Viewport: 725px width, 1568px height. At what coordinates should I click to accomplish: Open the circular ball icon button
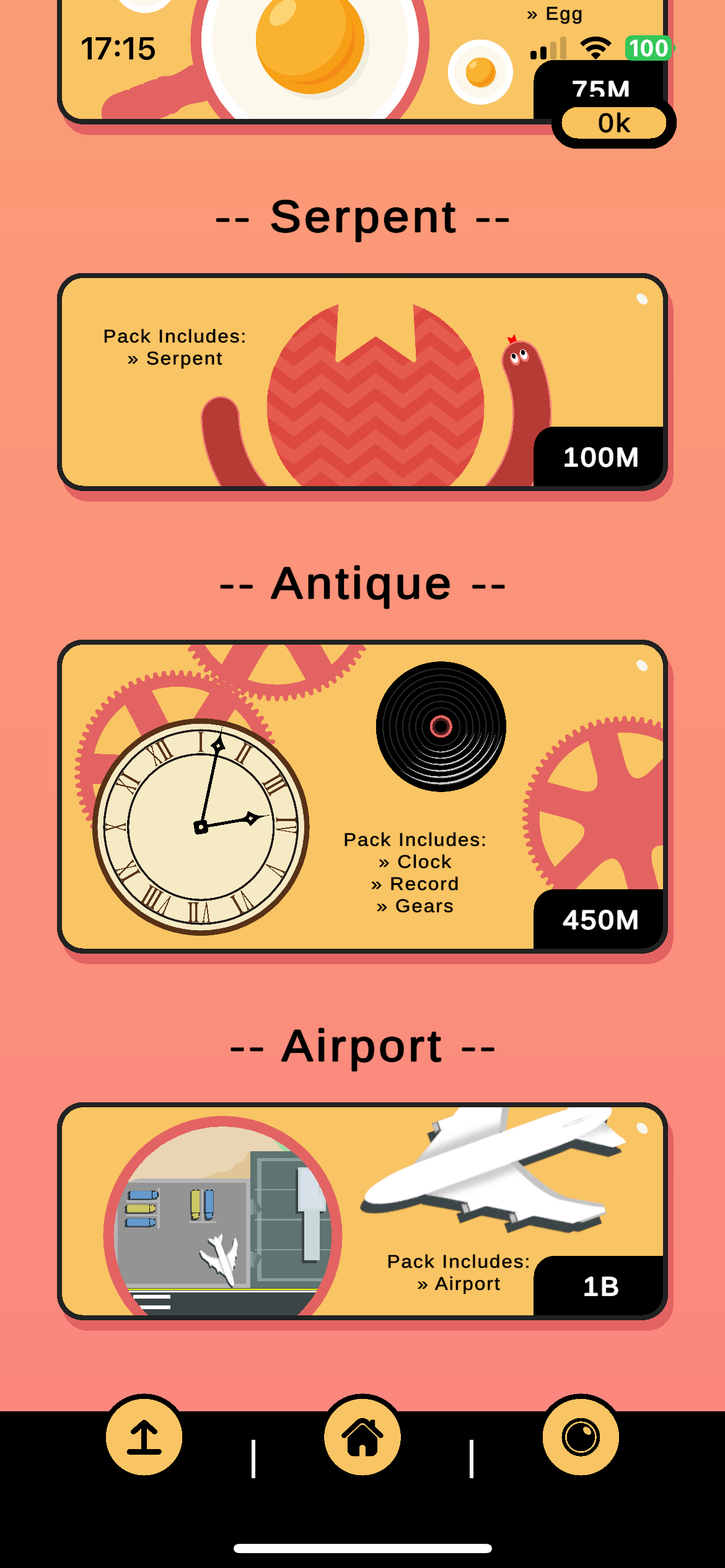pyautogui.click(x=581, y=1437)
